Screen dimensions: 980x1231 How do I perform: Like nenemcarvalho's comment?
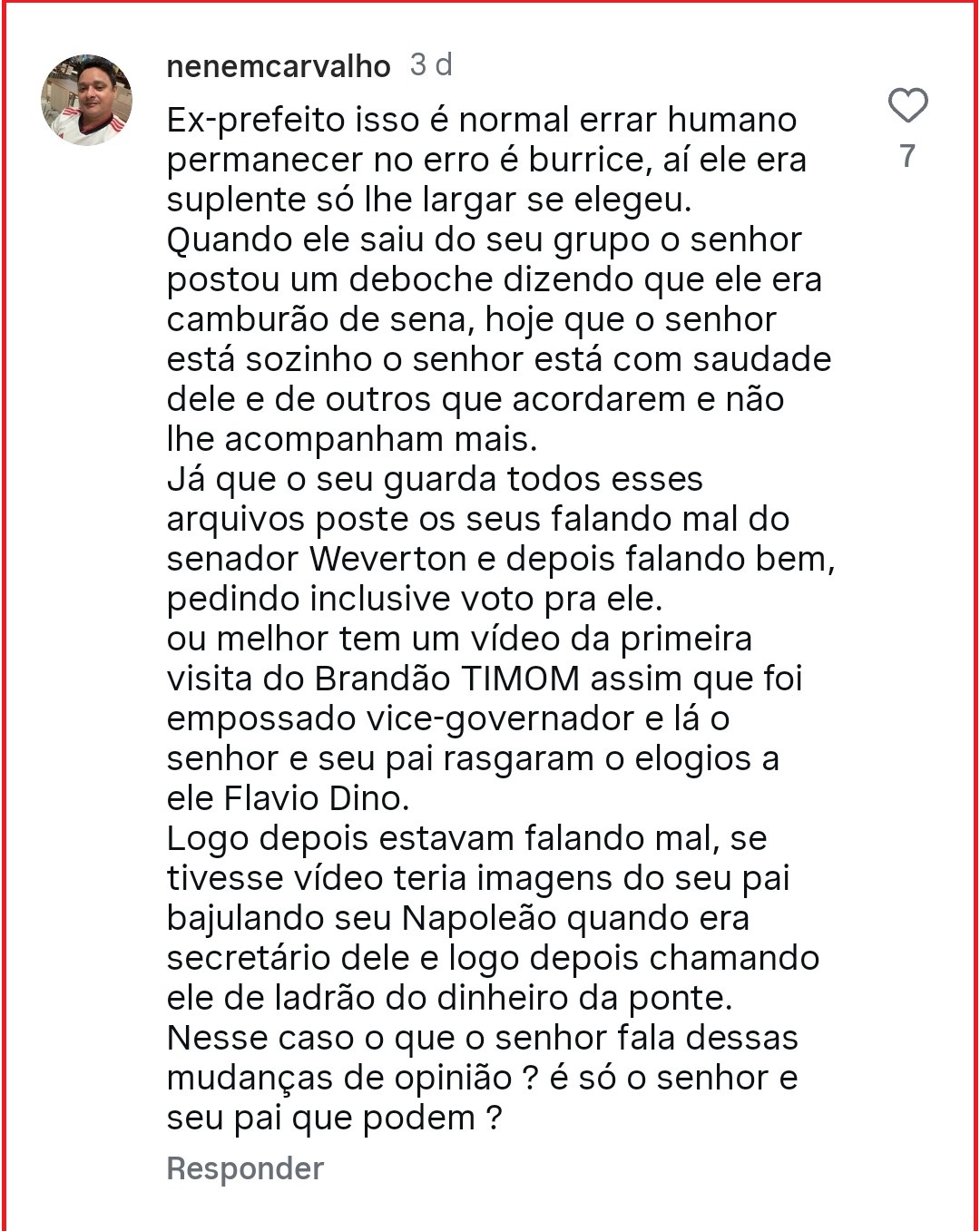907,106
